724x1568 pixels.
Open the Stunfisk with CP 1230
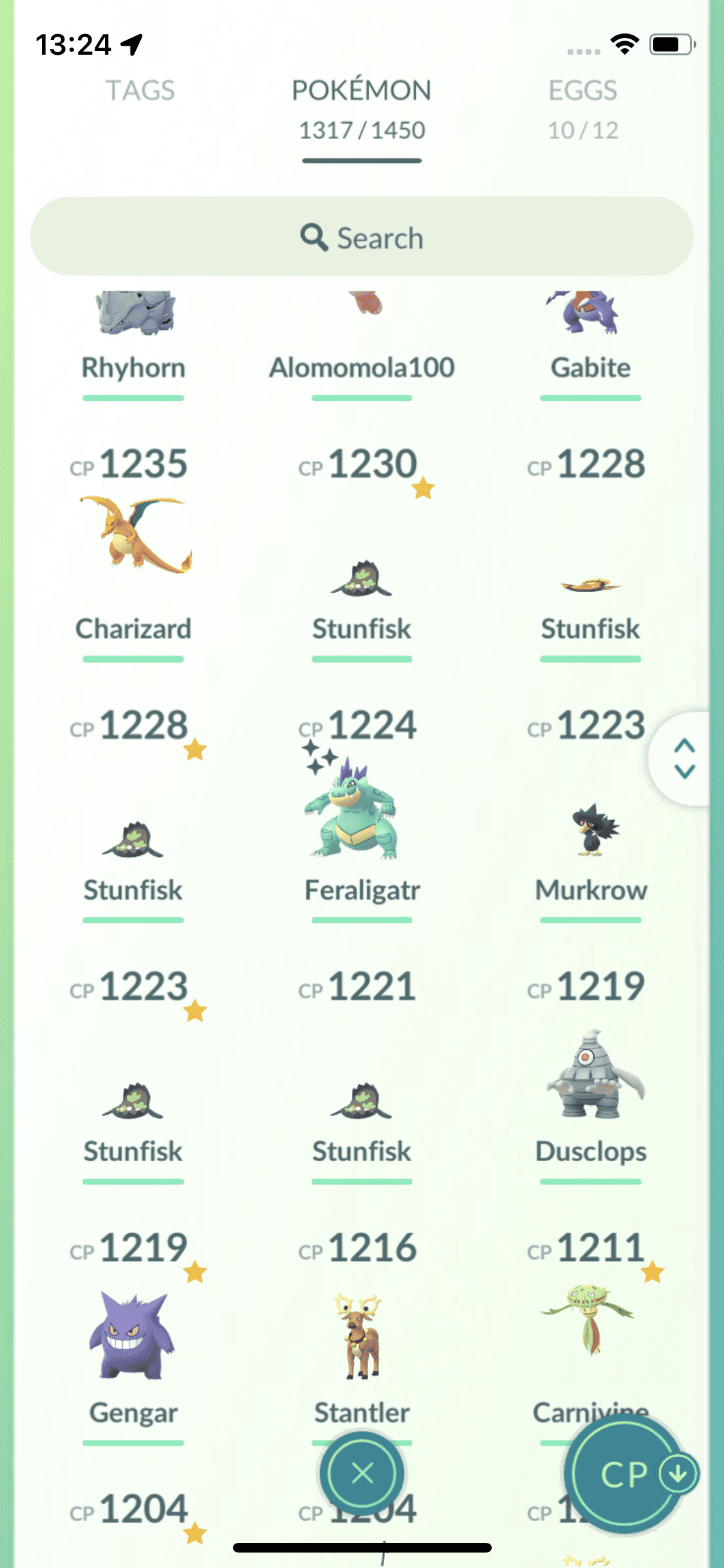(x=361, y=579)
